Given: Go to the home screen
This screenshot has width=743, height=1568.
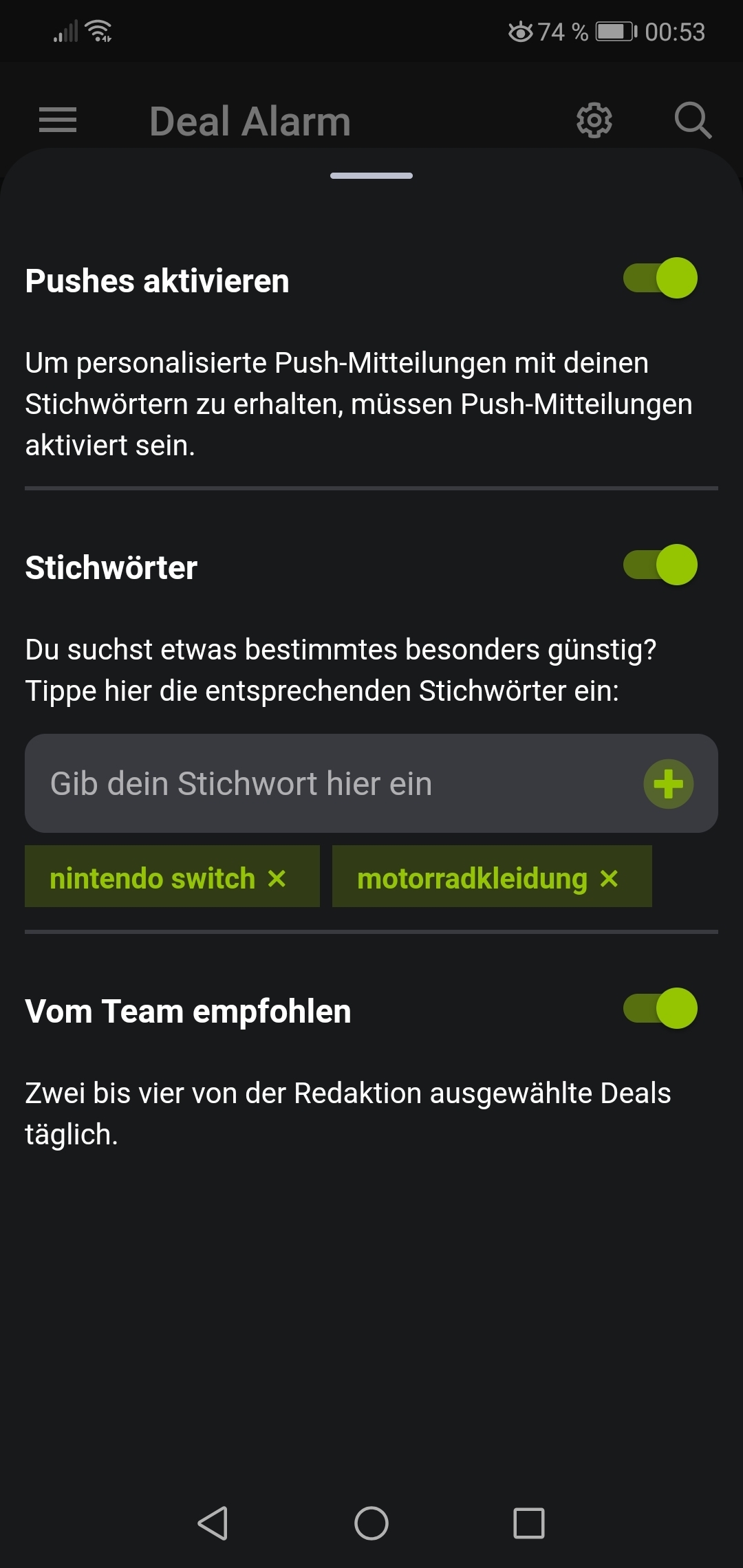Looking at the screenshot, I should 371,1523.
